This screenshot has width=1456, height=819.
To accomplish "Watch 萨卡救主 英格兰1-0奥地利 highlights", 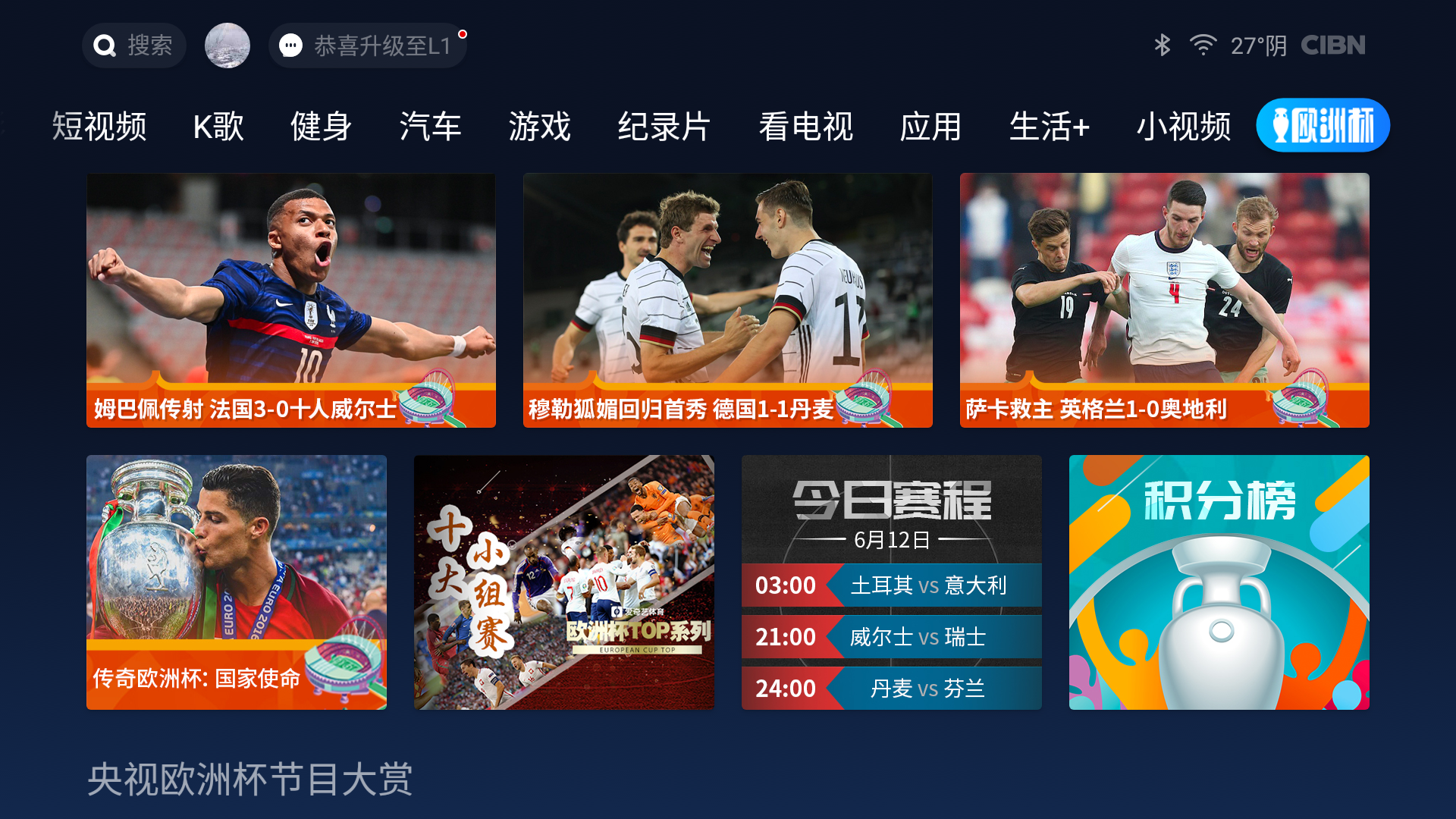I will (1165, 300).
